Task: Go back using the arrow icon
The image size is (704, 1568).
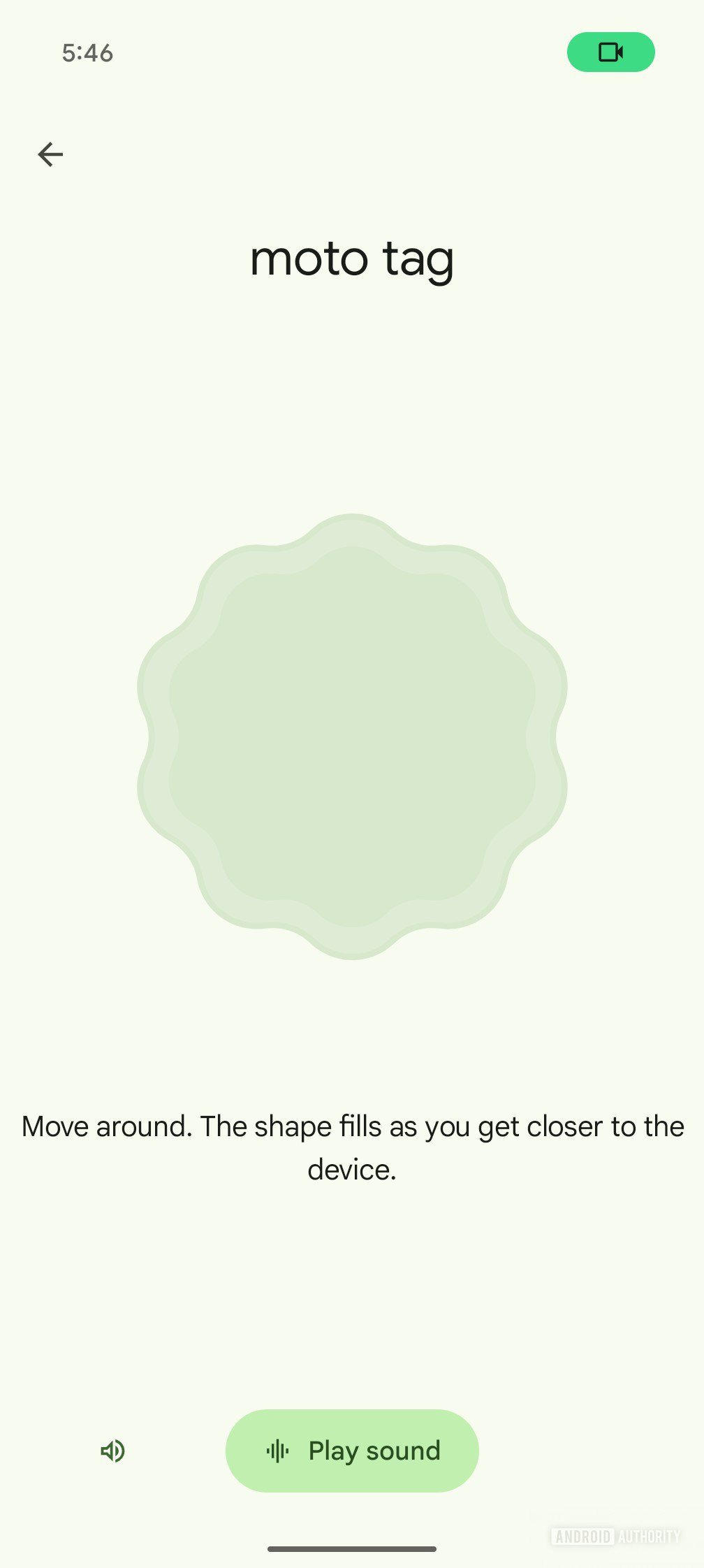Action: point(50,154)
